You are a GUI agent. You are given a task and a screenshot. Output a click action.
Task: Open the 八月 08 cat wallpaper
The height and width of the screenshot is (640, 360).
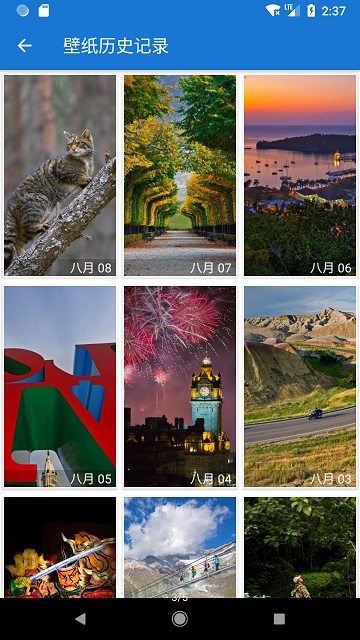[x=60, y=175]
